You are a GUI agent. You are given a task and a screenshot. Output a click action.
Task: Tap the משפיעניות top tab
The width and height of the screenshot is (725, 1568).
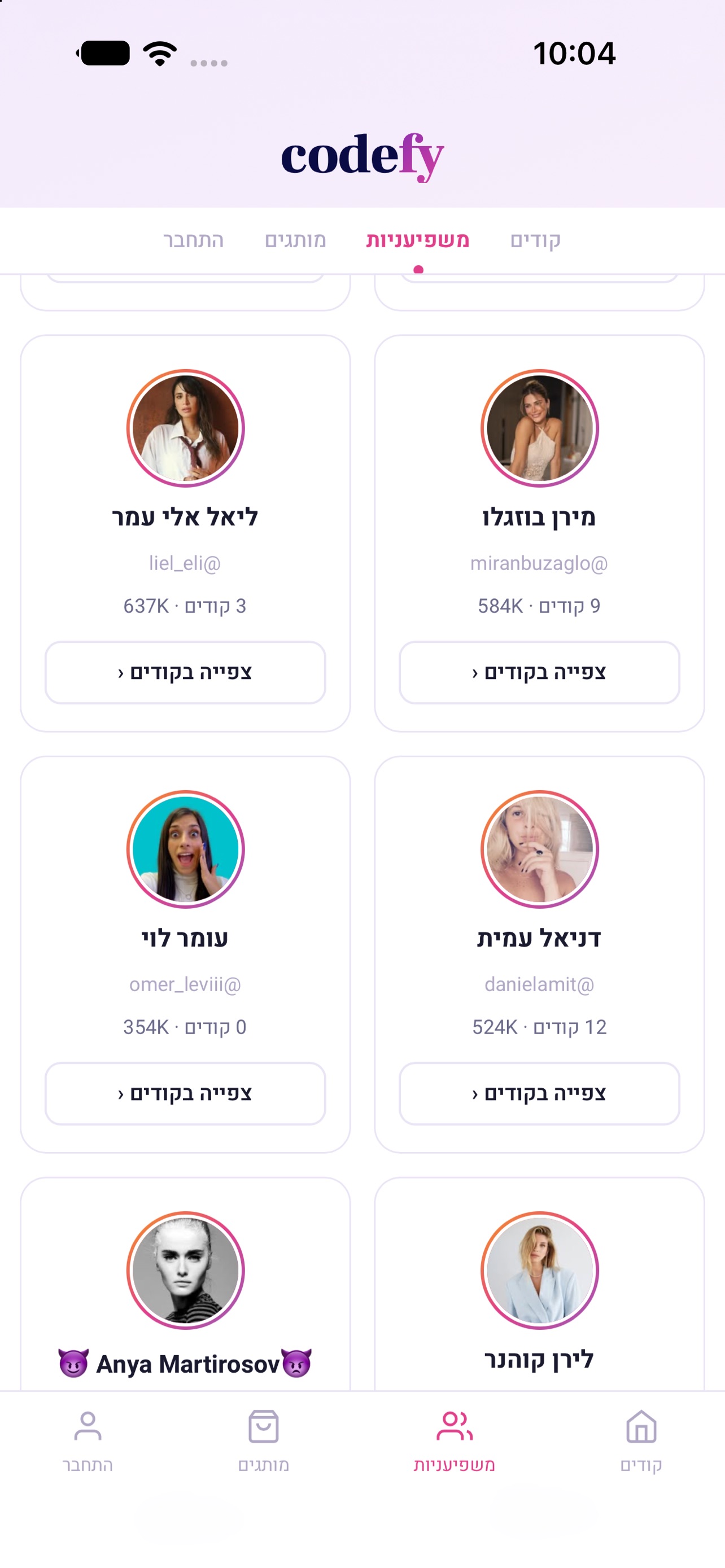(x=418, y=240)
